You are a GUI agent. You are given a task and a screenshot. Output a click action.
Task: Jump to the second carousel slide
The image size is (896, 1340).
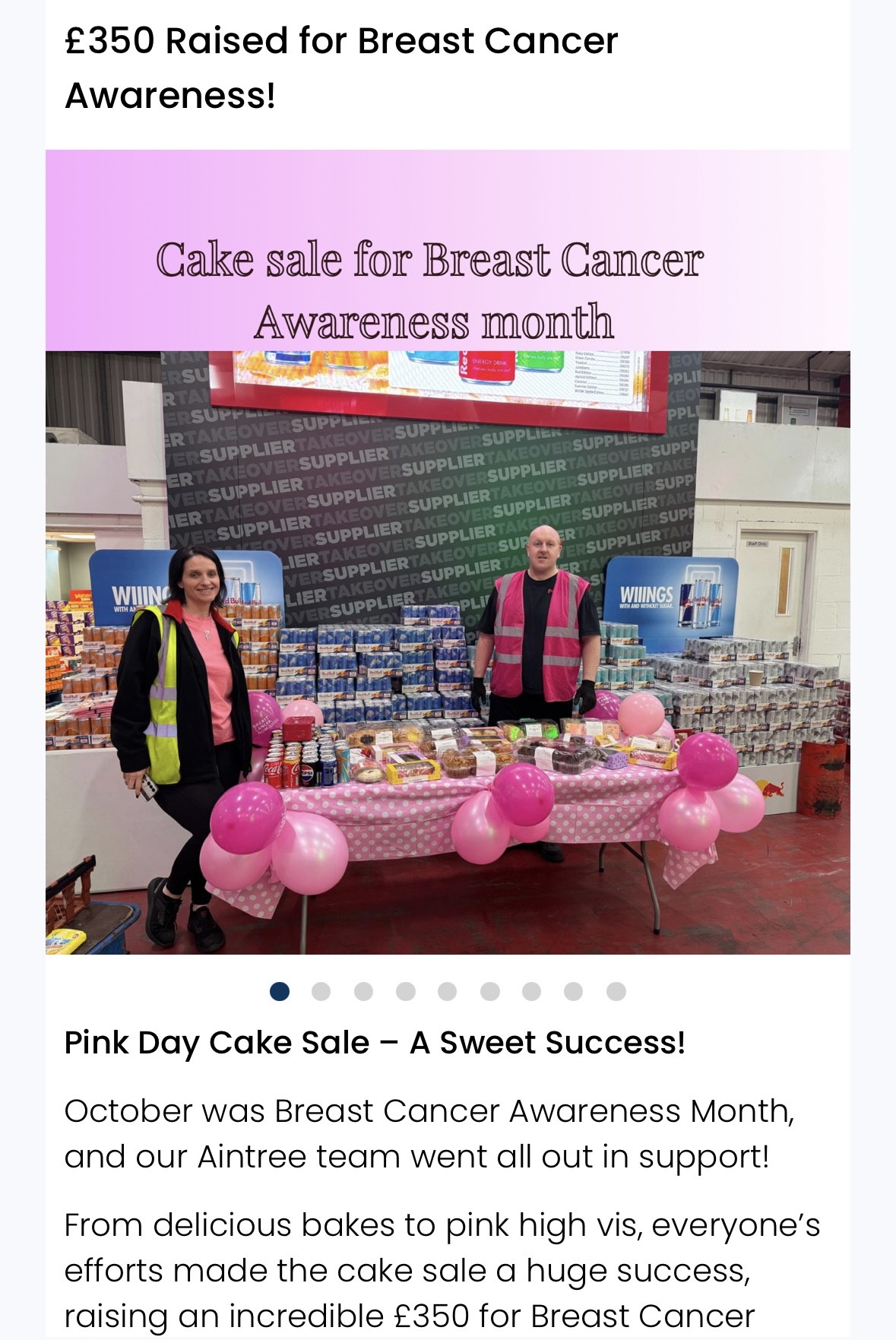click(x=321, y=991)
